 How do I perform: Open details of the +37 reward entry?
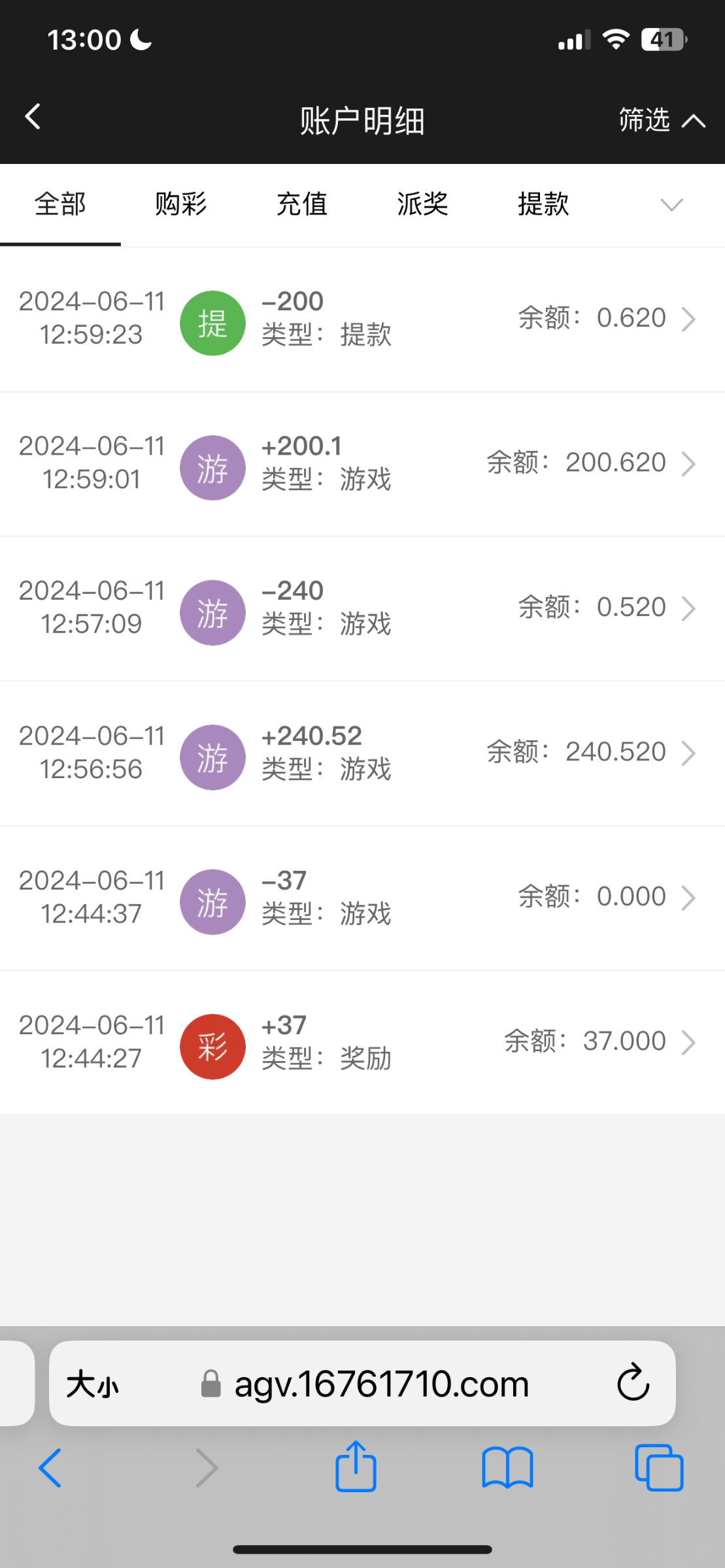click(689, 1041)
